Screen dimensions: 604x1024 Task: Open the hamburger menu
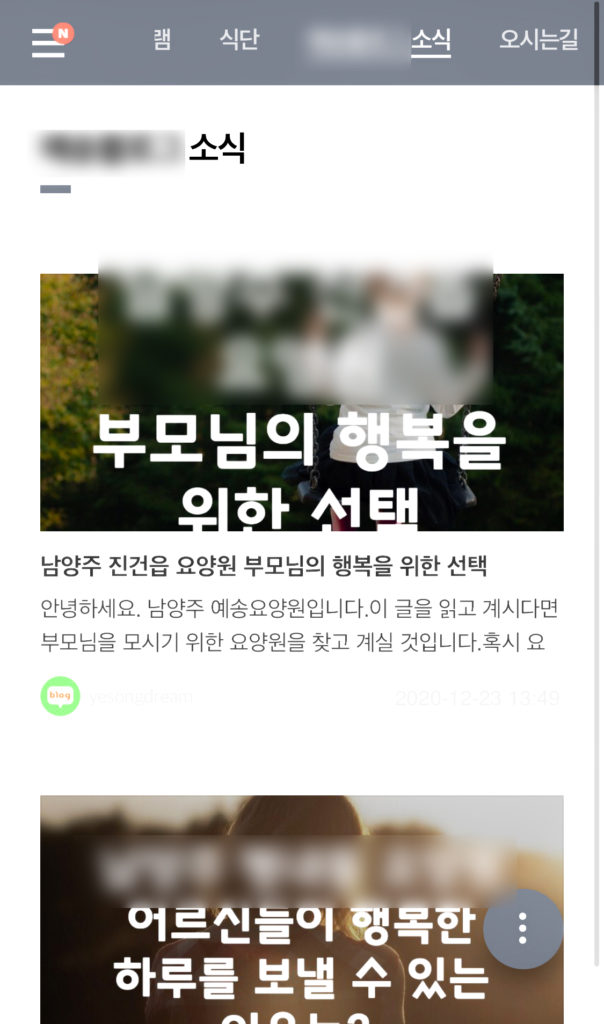(x=48, y=43)
